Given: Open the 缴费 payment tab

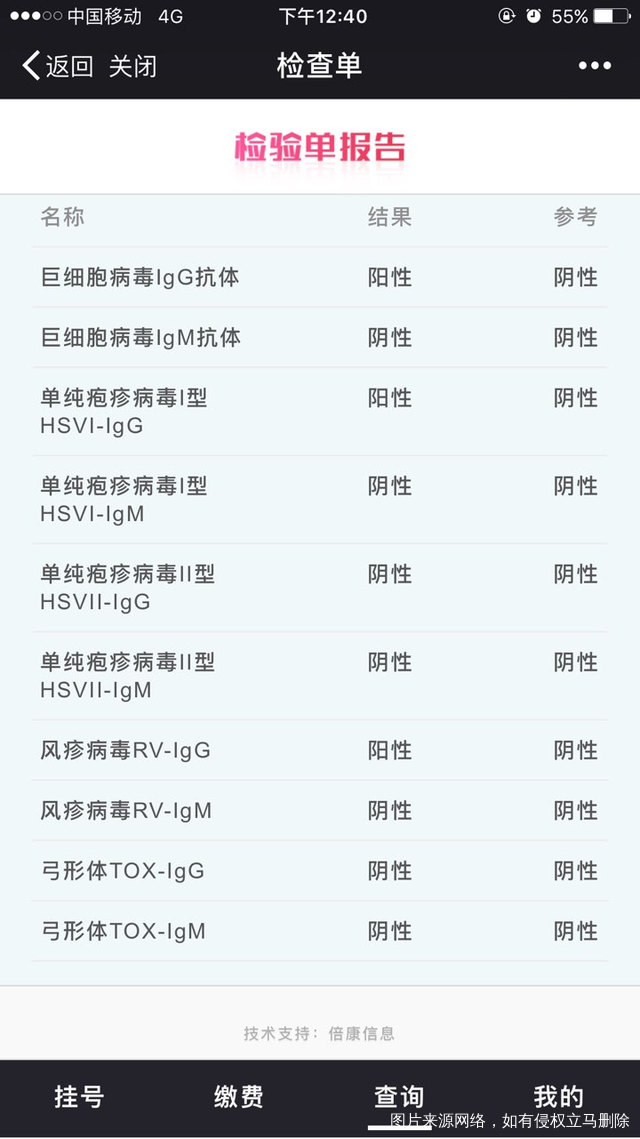Looking at the screenshot, I should (x=239, y=1096).
